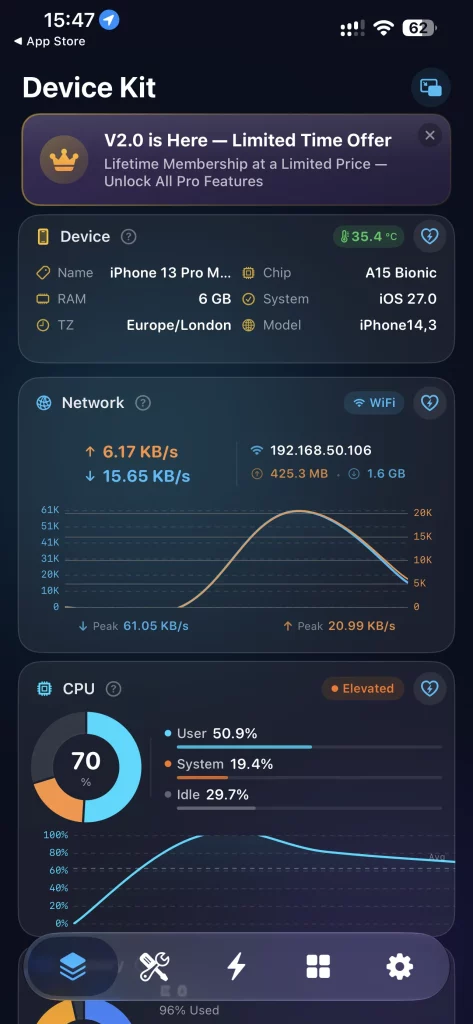Tap the 35.4 °C temperature chip
Image resolution: width=473 pixels, height=1024 pixels.
point(368,236)
